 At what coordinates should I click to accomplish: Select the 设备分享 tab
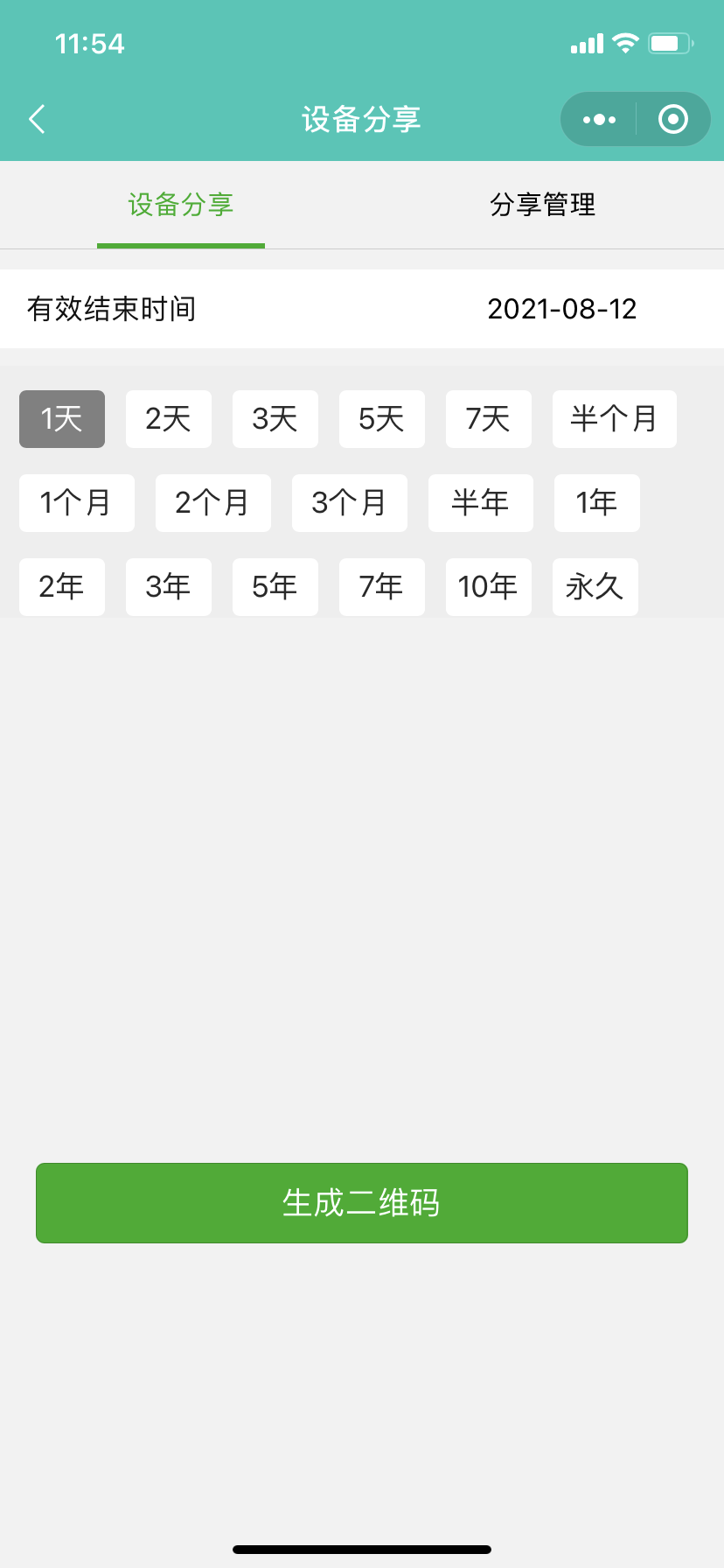(181, 205)
